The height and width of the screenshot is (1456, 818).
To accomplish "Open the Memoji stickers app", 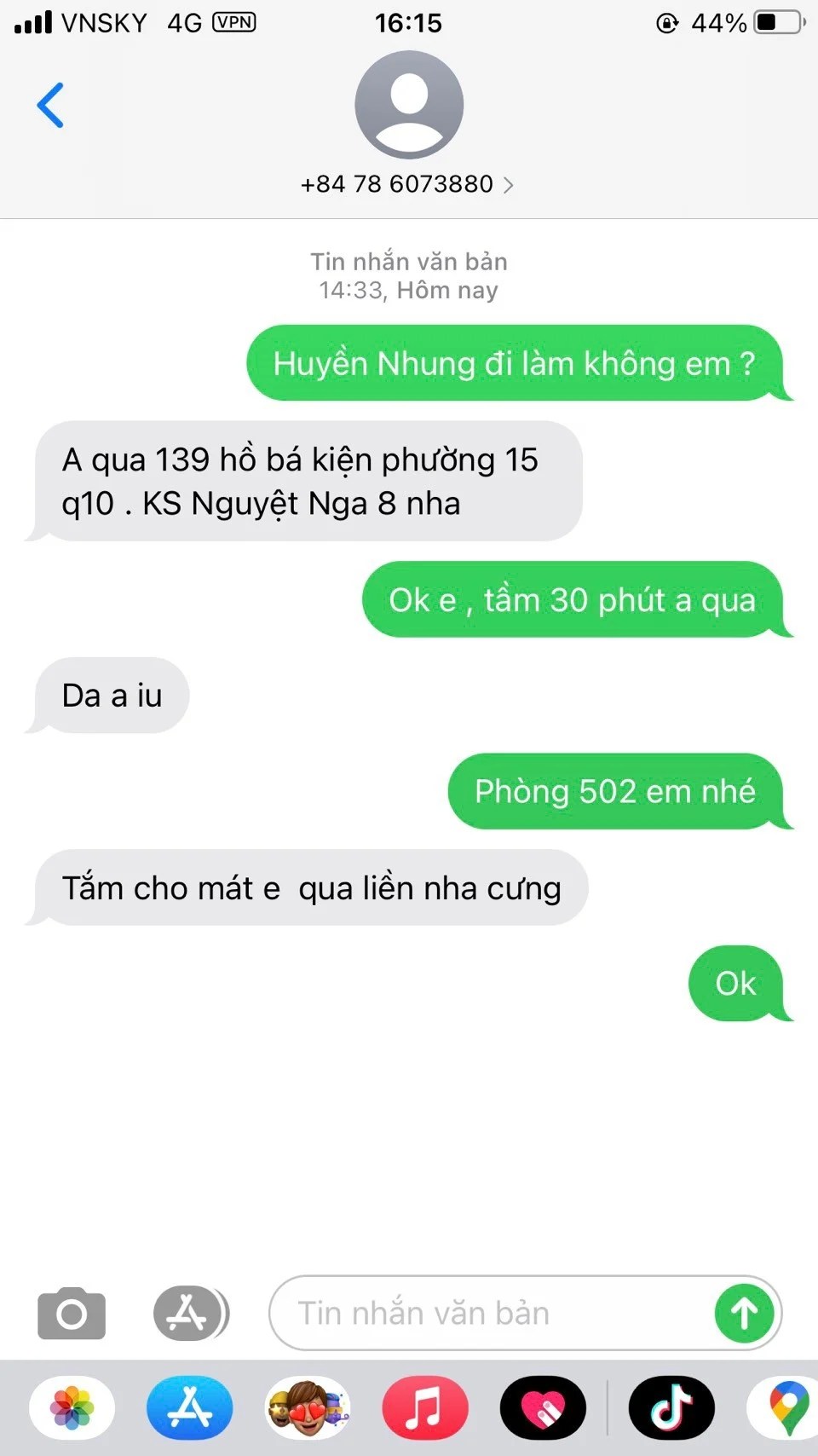I will tap(307, 1407).
